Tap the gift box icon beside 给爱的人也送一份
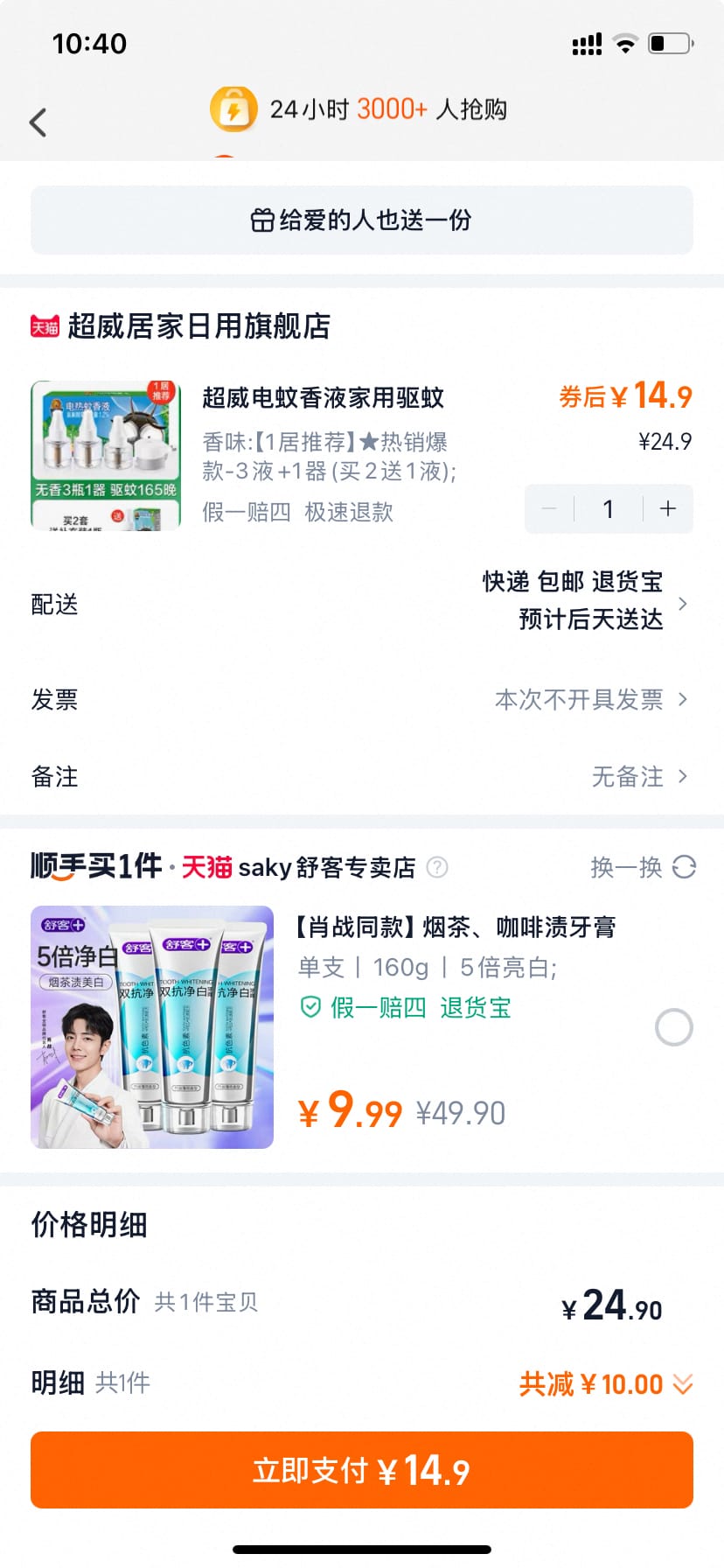 262,220
